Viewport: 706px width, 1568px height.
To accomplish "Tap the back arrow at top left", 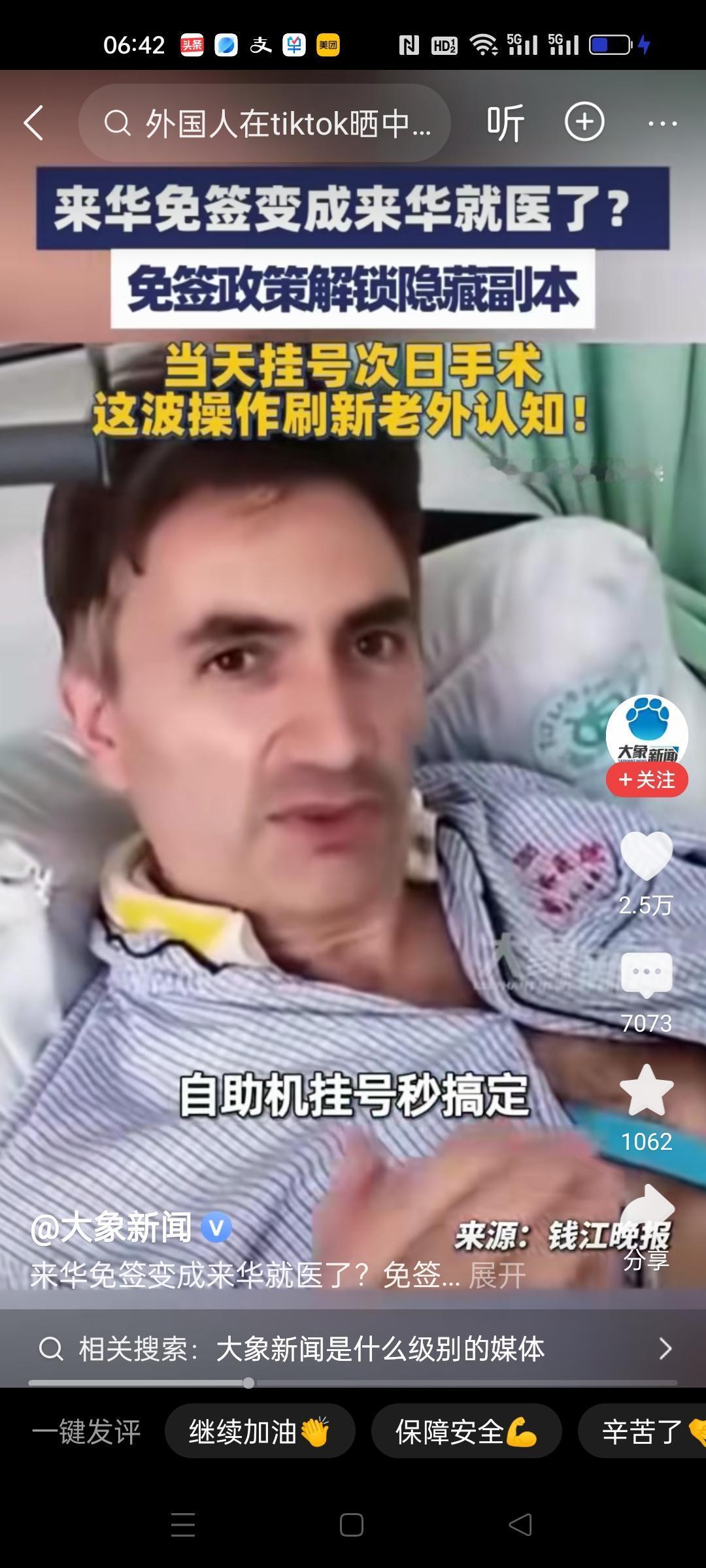I will coord(34,123).
